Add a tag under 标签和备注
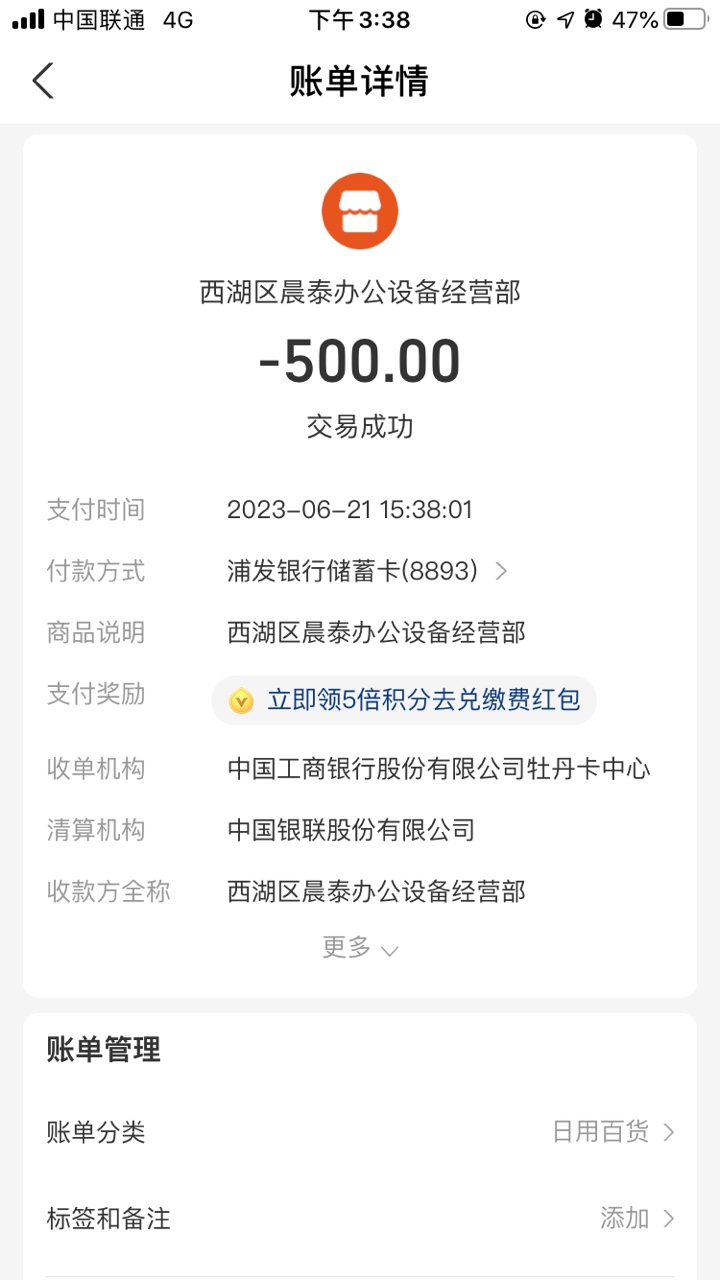720x1280 pixels. tap(360, 1218)
